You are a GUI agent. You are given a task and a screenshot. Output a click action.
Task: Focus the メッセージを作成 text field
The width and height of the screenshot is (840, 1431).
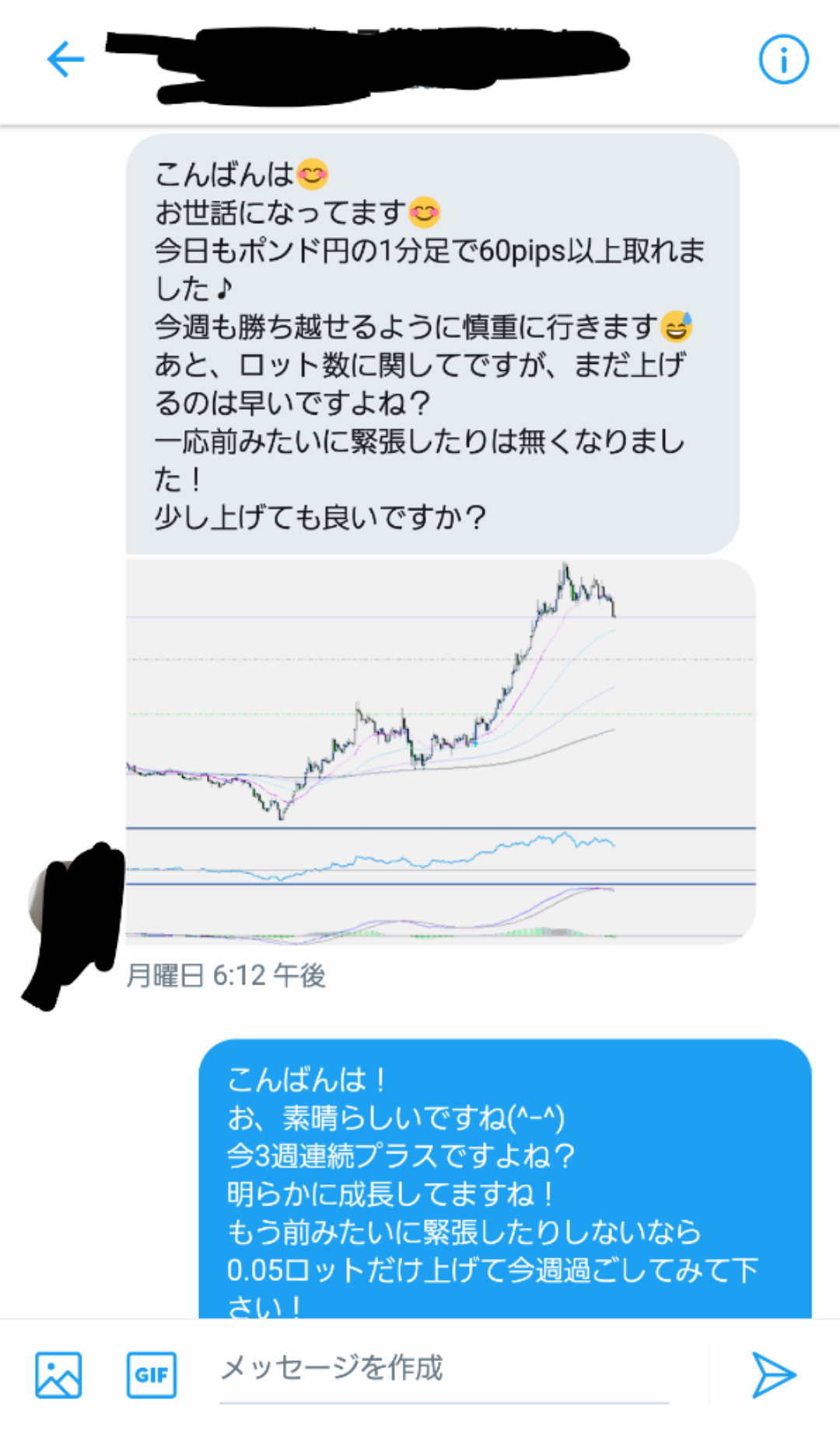pyautogui.click(x=443, y=1368)
